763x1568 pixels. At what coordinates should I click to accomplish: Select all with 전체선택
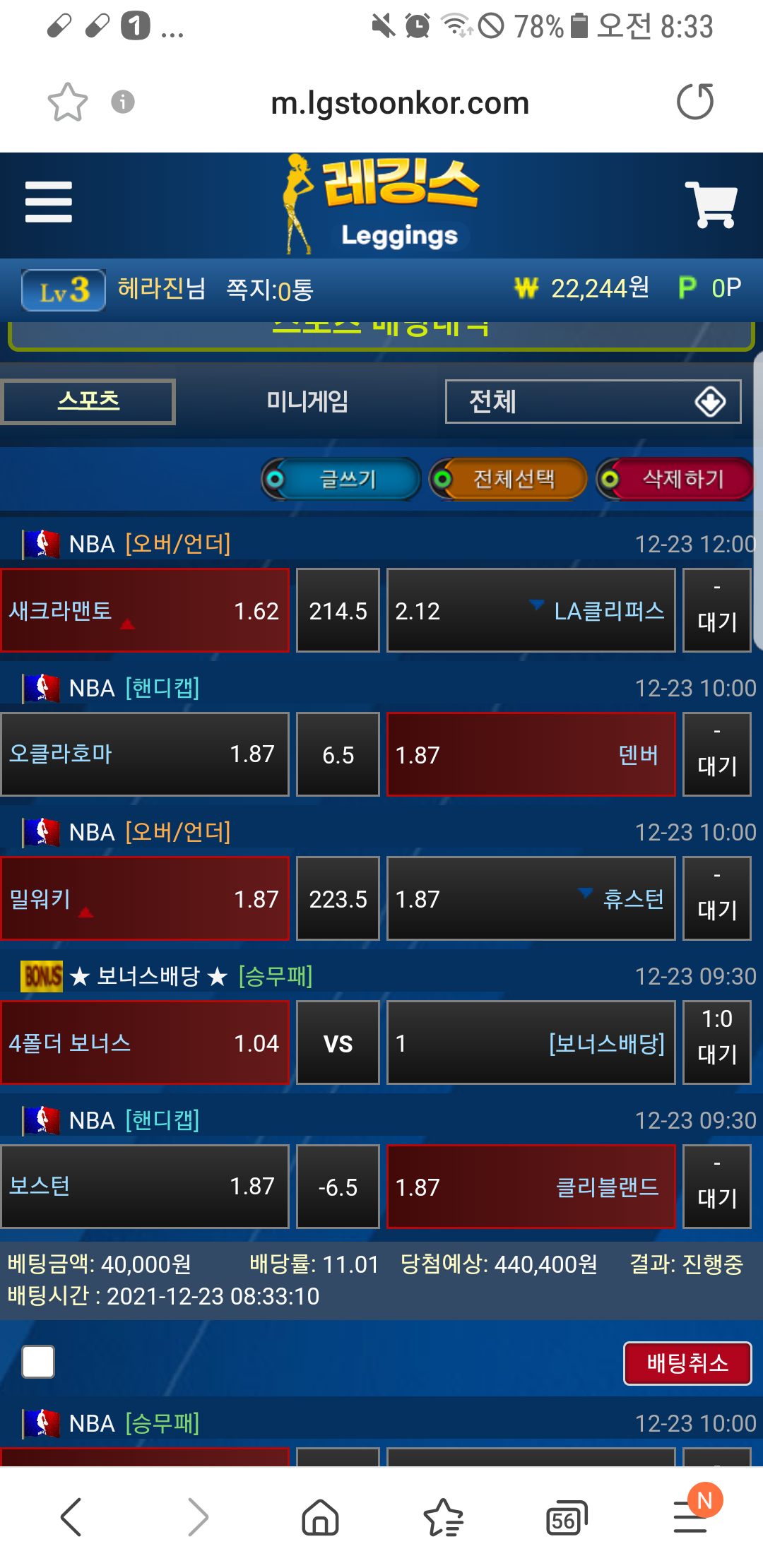[509, 479]
